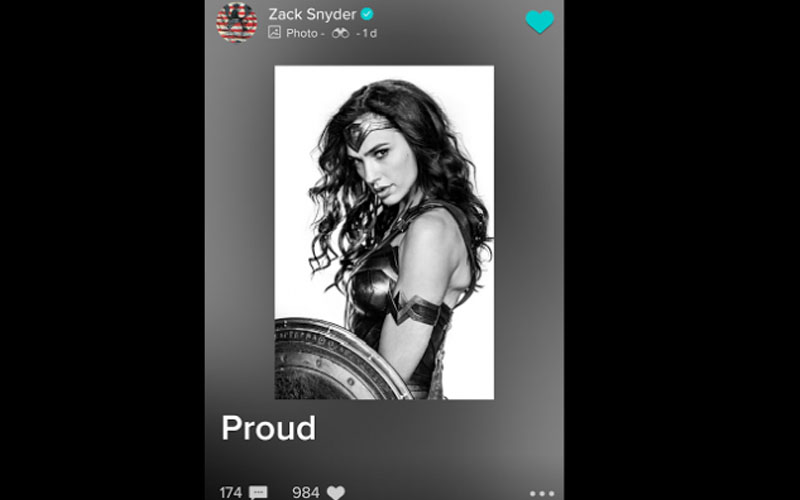Viewport: 800px width, 500px height.
Task: Tap the teal heart to like
Action: [539, 22]
